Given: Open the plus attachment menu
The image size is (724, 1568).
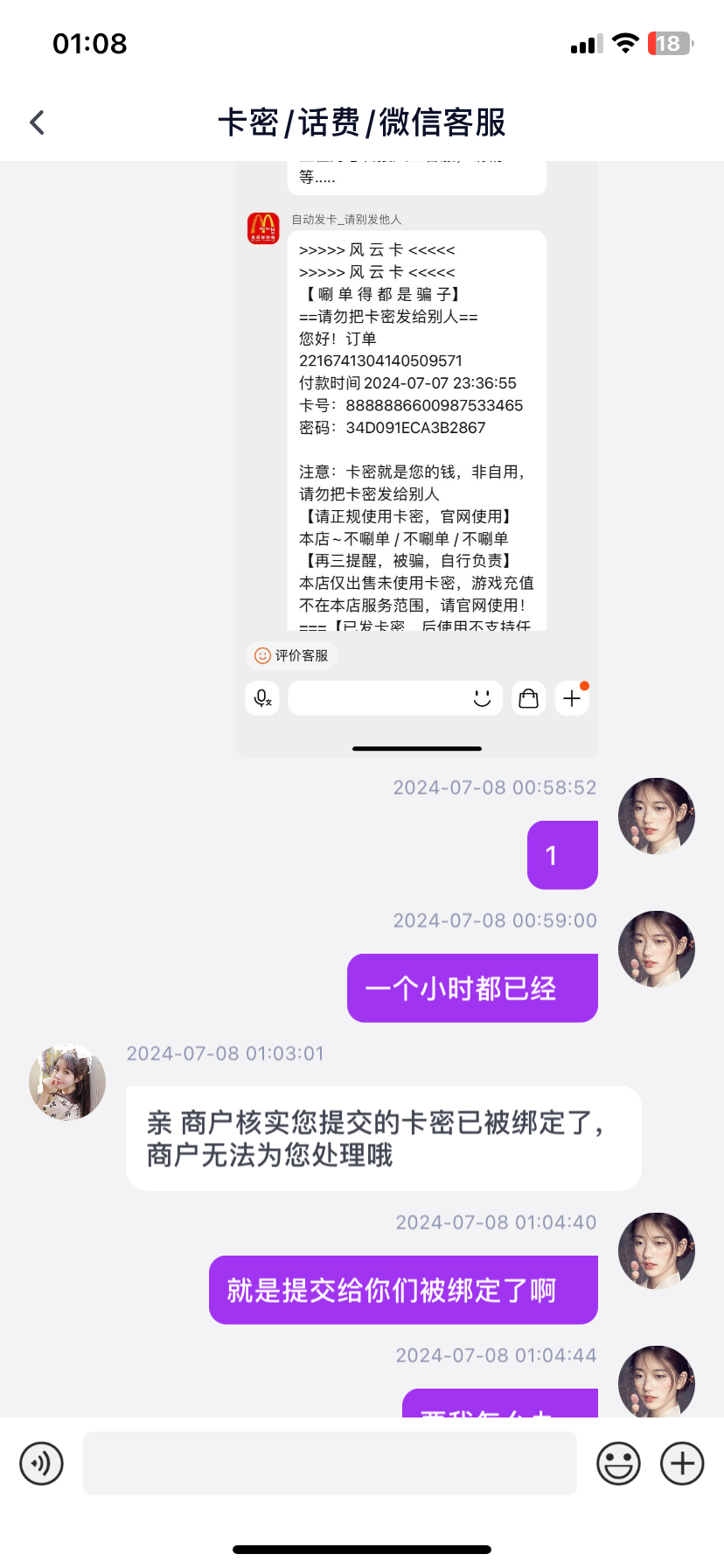Looking at the screenshot, I should coord(682,1463).
